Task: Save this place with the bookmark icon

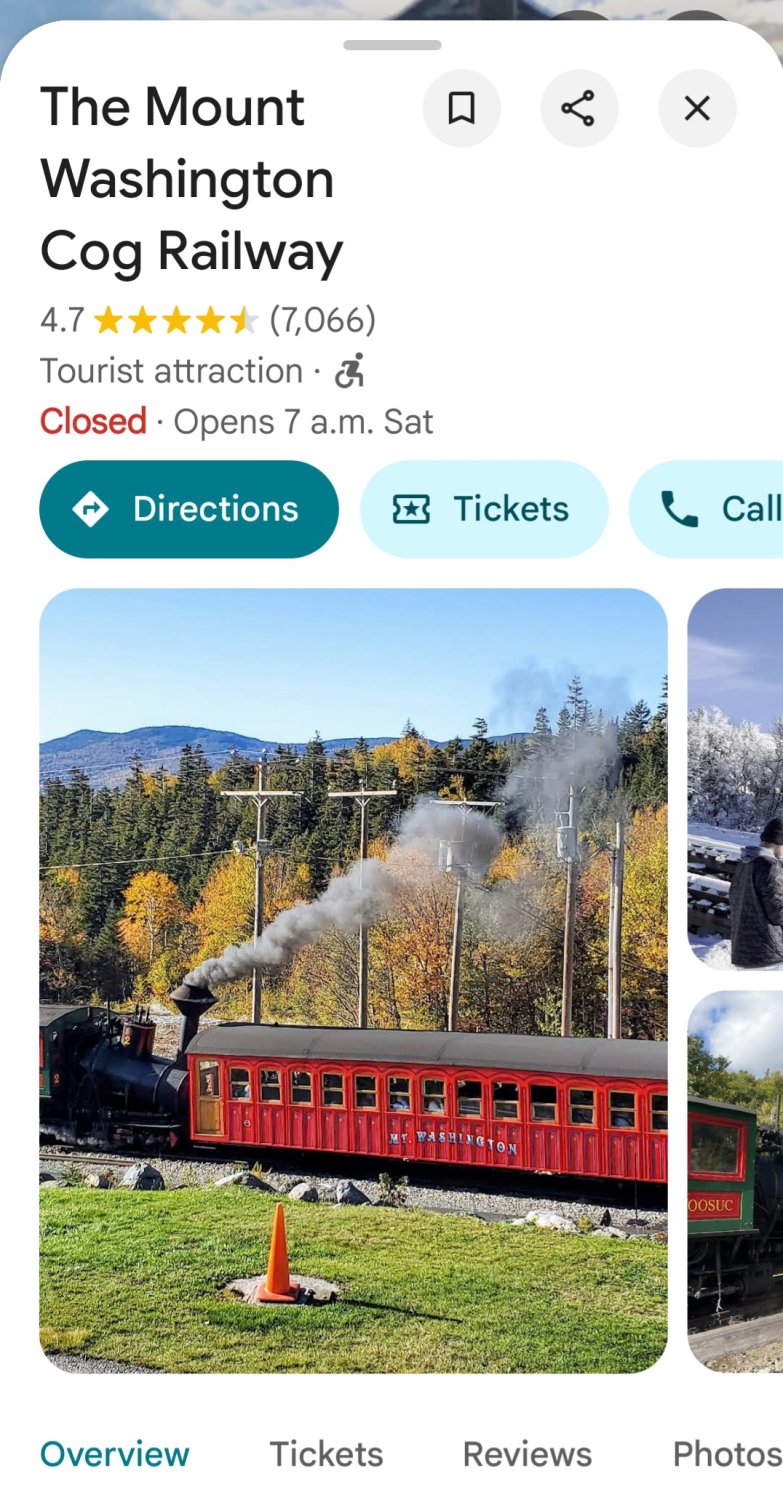Action: (x=461, y=108)
